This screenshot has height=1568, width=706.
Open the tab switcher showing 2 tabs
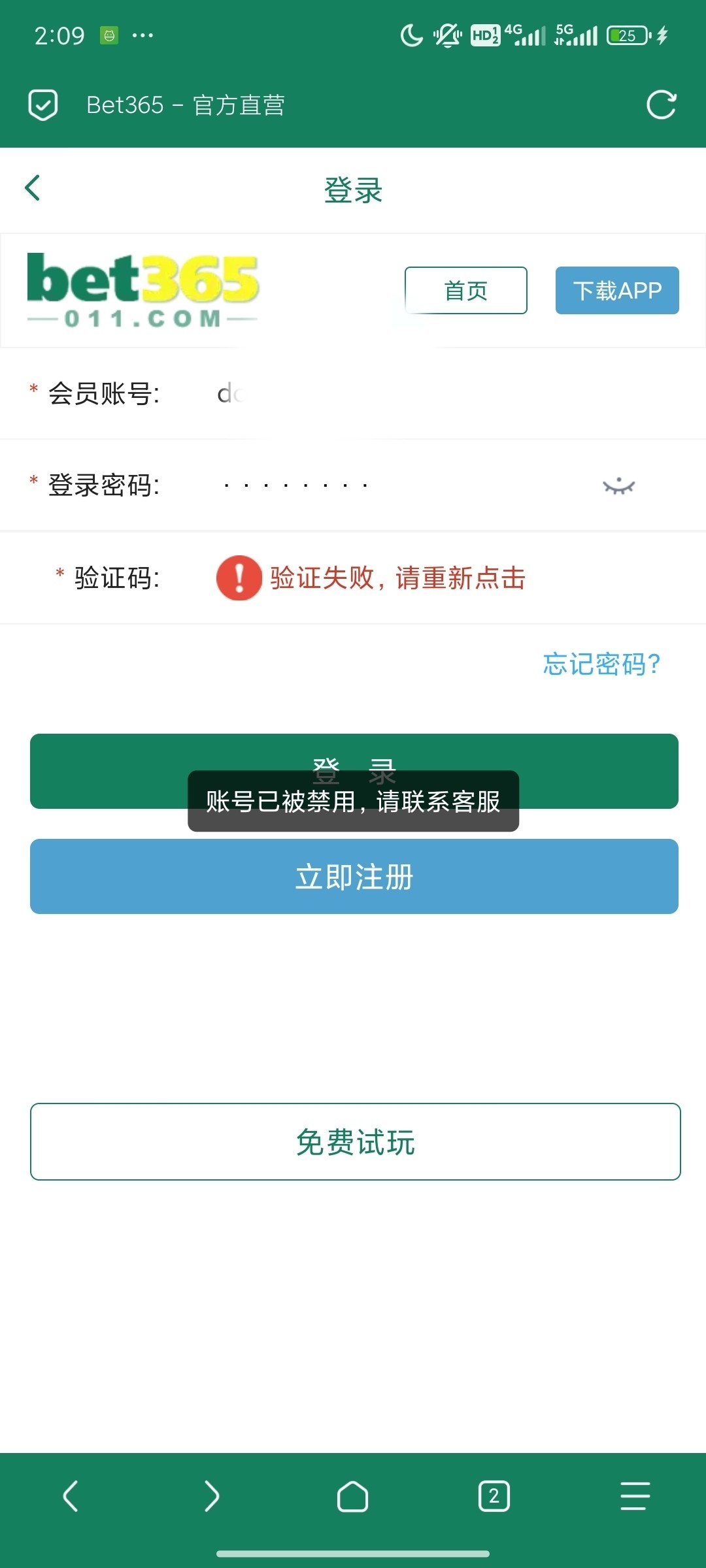coord(494,1496)
